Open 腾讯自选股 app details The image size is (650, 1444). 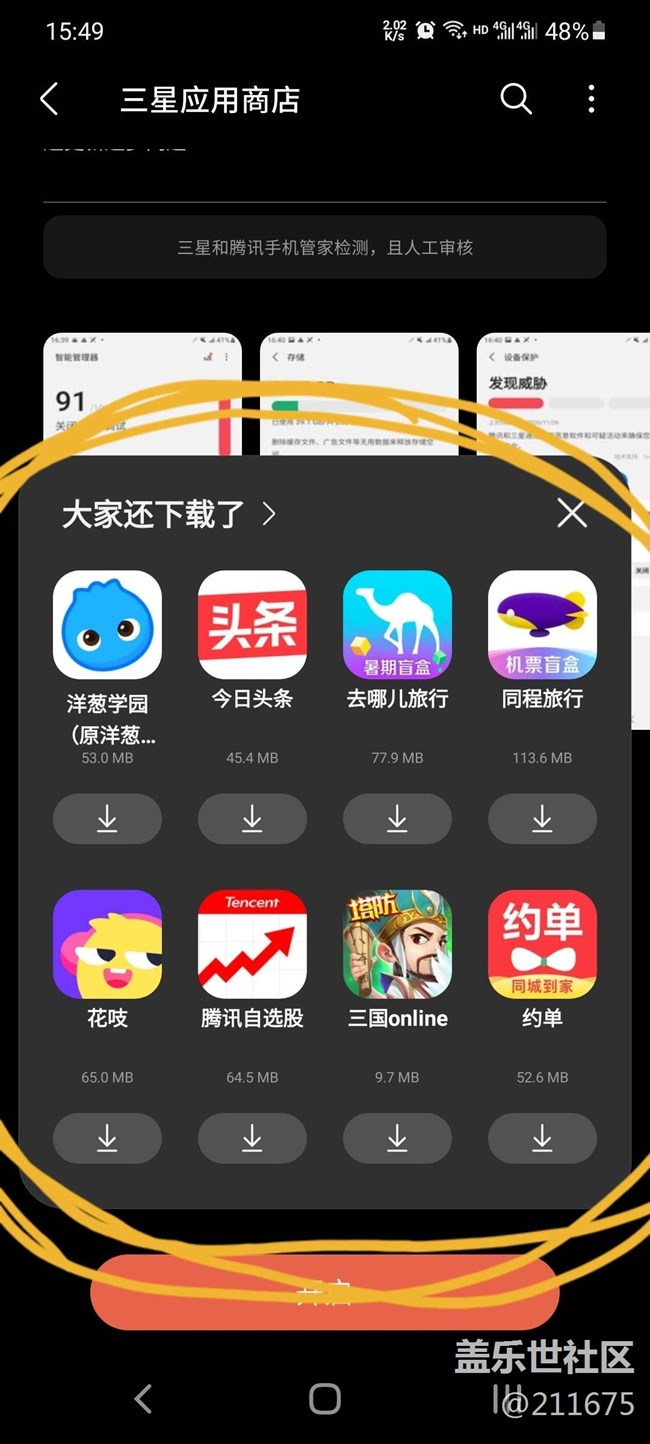click(252, 944)
